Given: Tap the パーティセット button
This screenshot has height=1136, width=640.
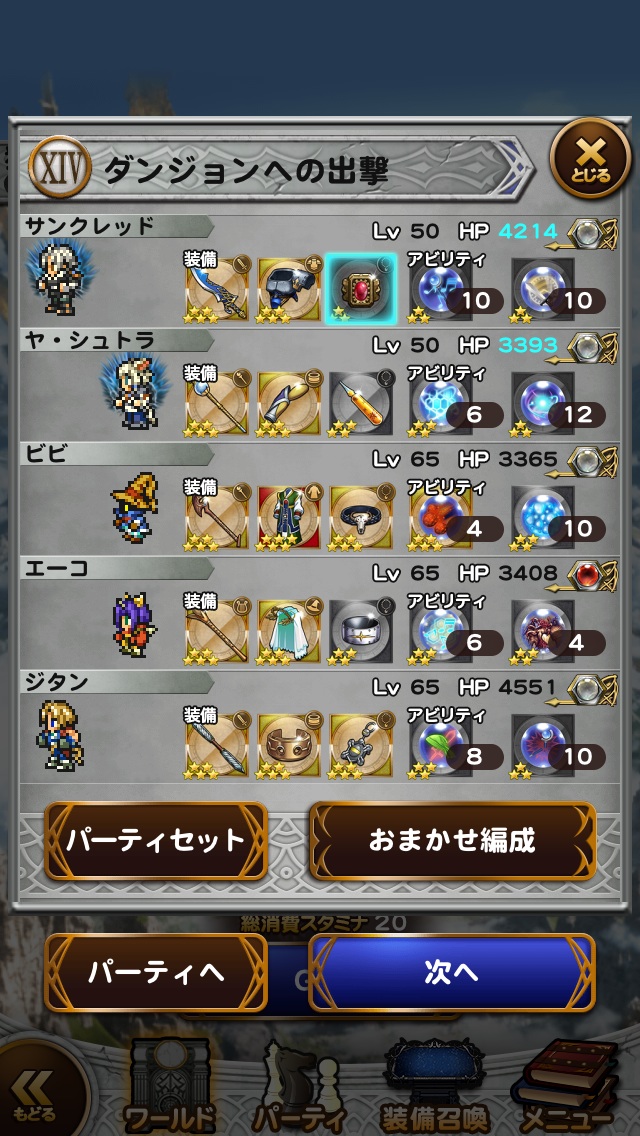Looking at the screenshot, I should tap(156, 840).
